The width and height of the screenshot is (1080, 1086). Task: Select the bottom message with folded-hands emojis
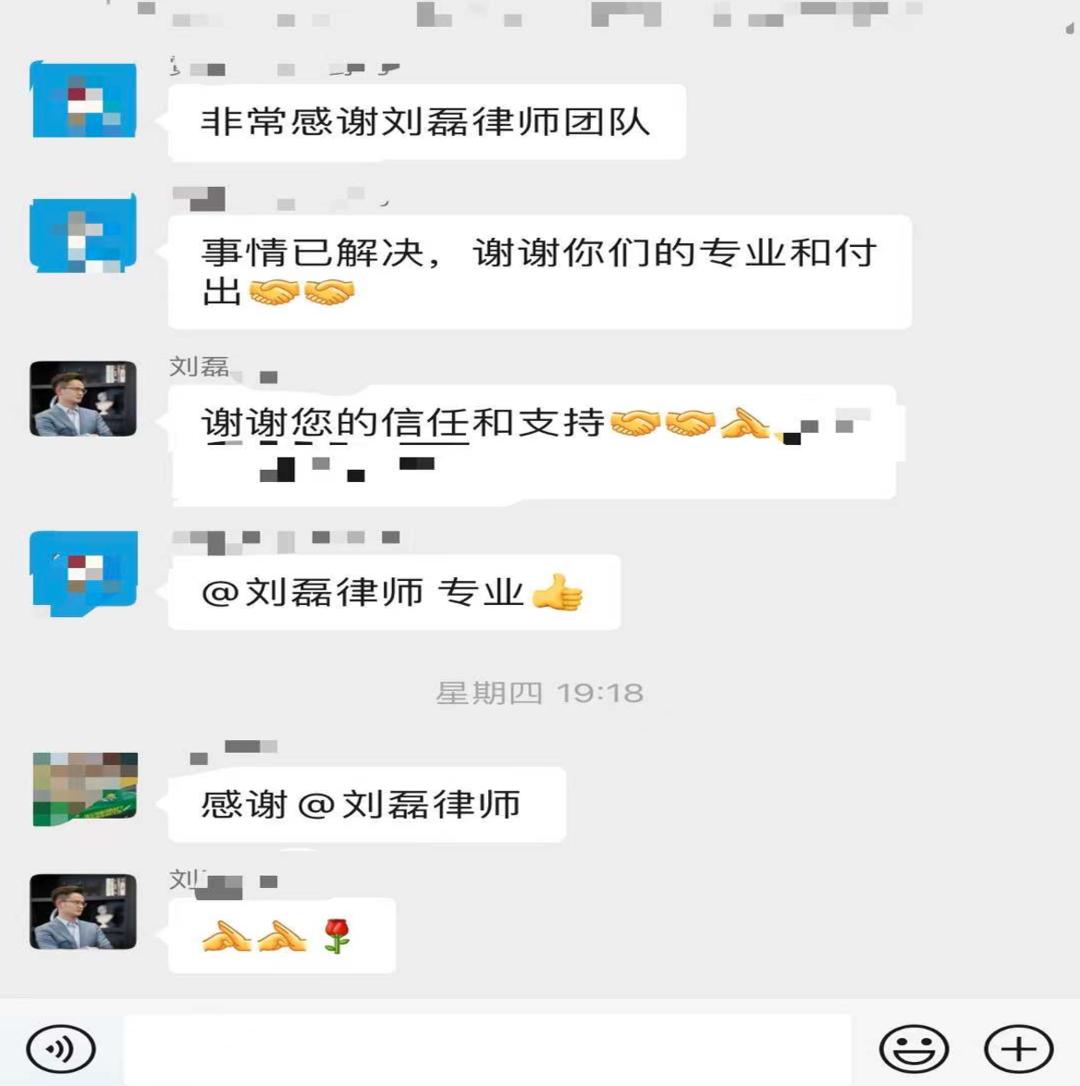[x=280, y=936]
